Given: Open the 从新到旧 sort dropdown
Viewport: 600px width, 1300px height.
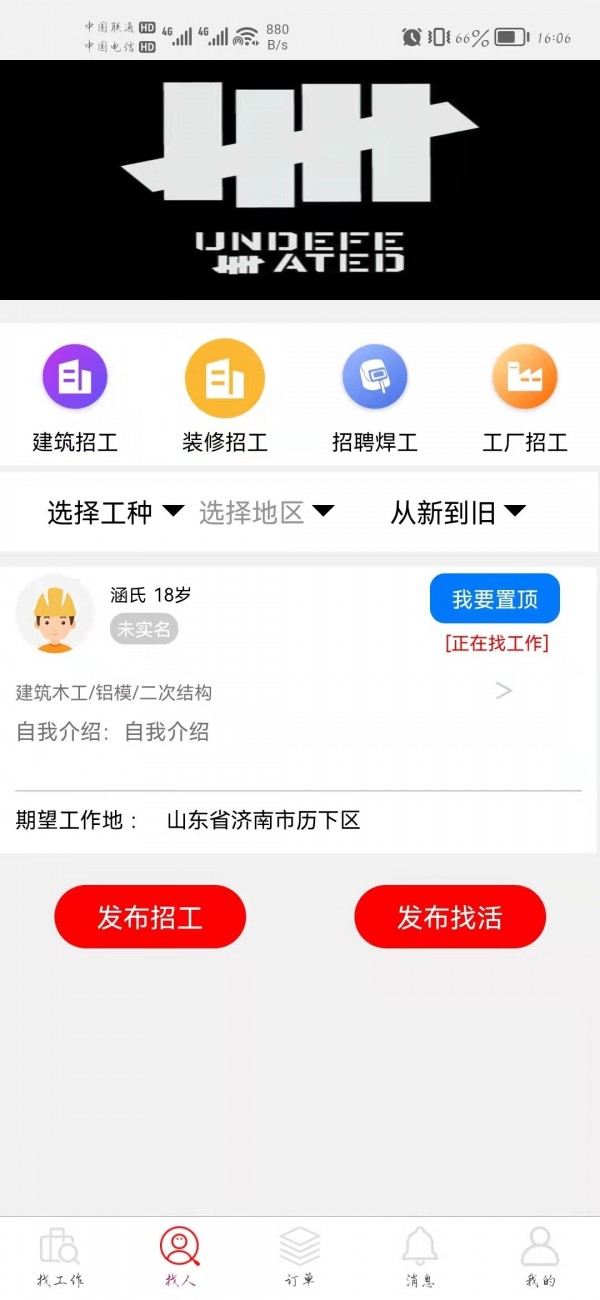Looking at the screenshot, I should pyautogui.click(x=458, y=513).
